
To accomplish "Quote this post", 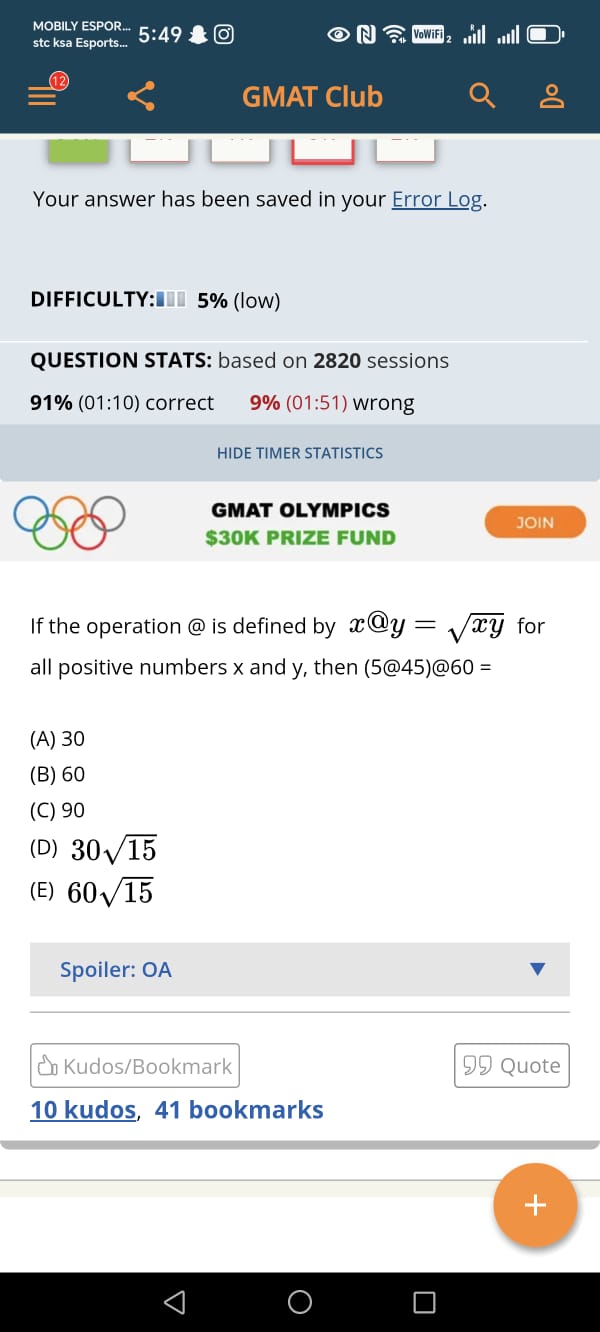I will pos(512,1066).
